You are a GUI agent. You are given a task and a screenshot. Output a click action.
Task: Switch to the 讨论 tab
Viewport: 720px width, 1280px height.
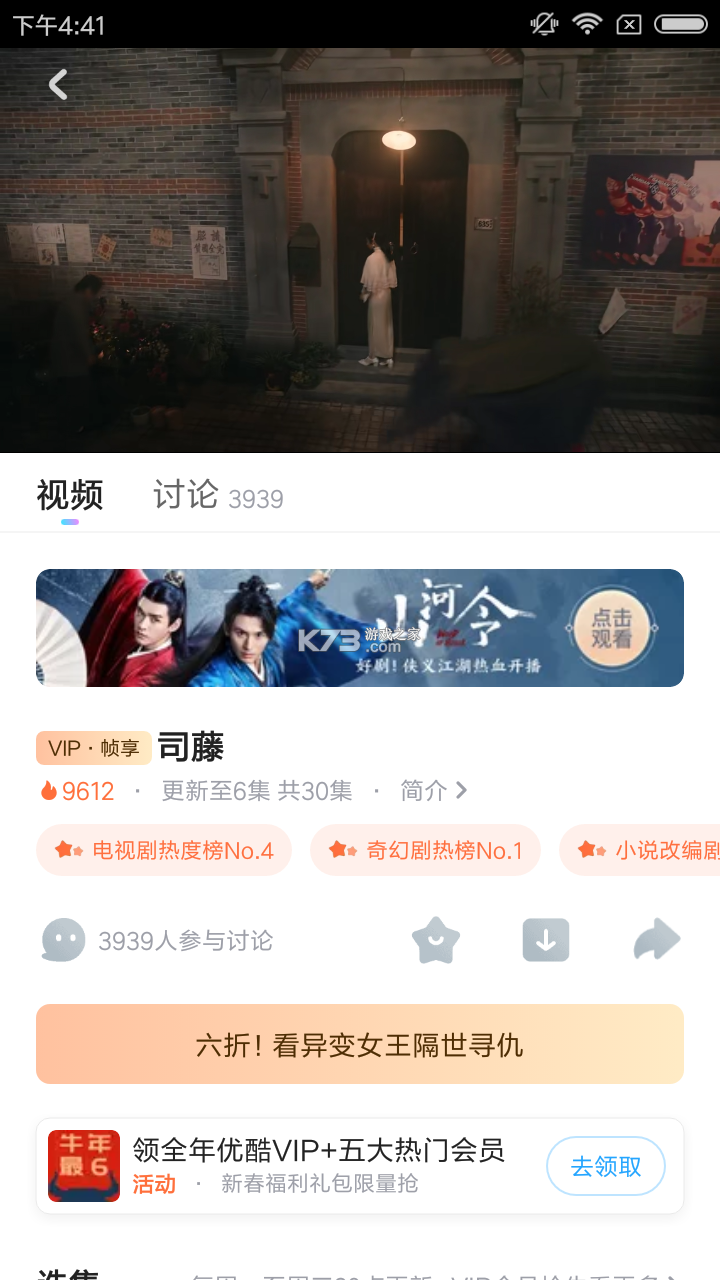tap(186, 495)
